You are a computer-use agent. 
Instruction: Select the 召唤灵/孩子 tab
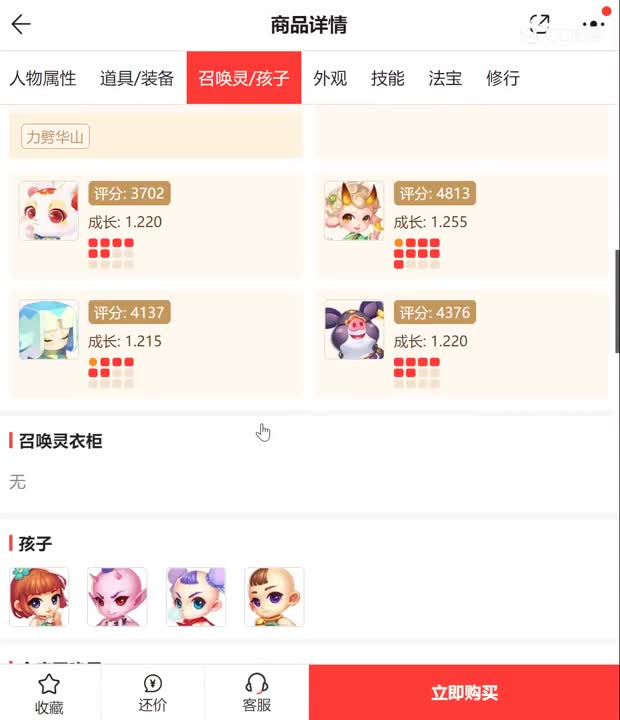click(x=243, y=78)
